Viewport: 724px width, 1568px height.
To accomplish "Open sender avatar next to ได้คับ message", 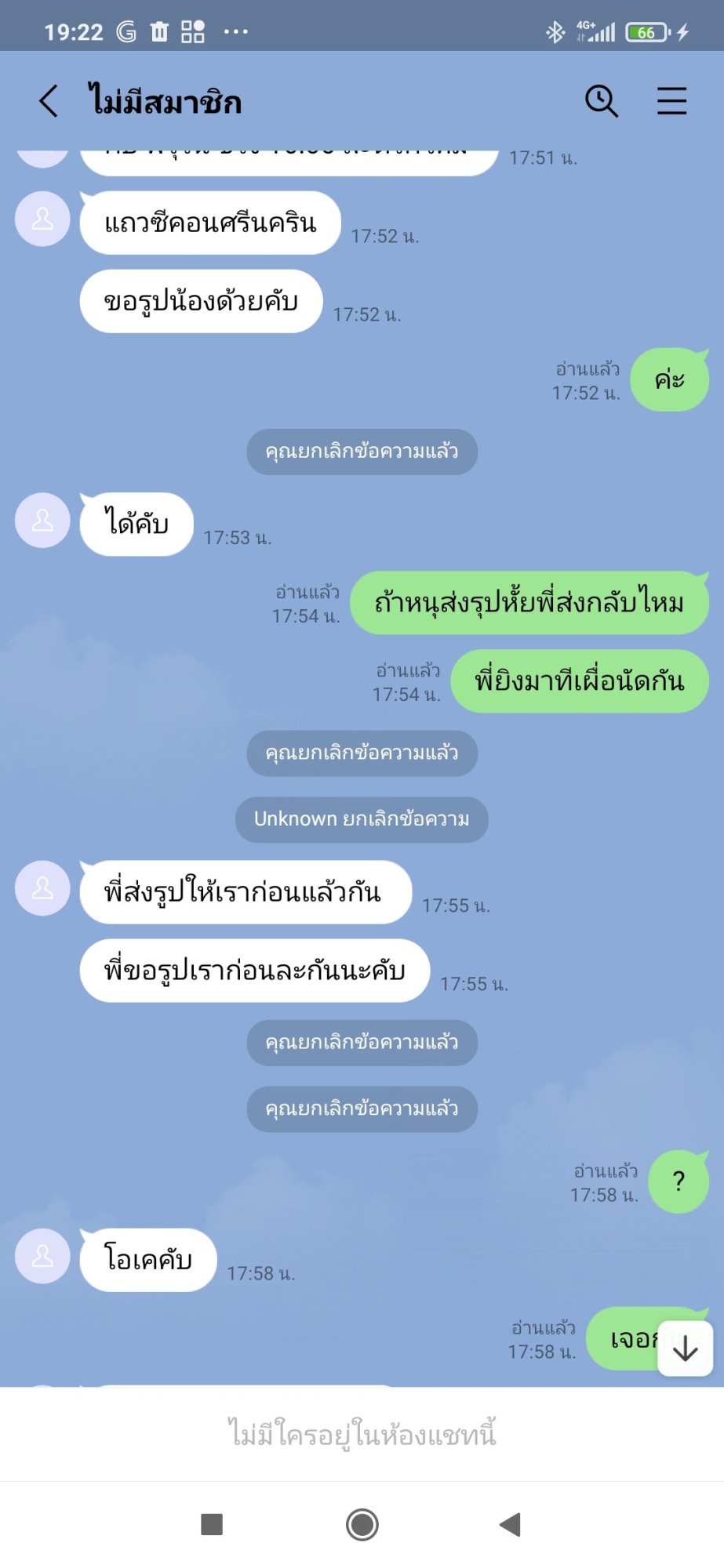I will [x=42, y=520].
